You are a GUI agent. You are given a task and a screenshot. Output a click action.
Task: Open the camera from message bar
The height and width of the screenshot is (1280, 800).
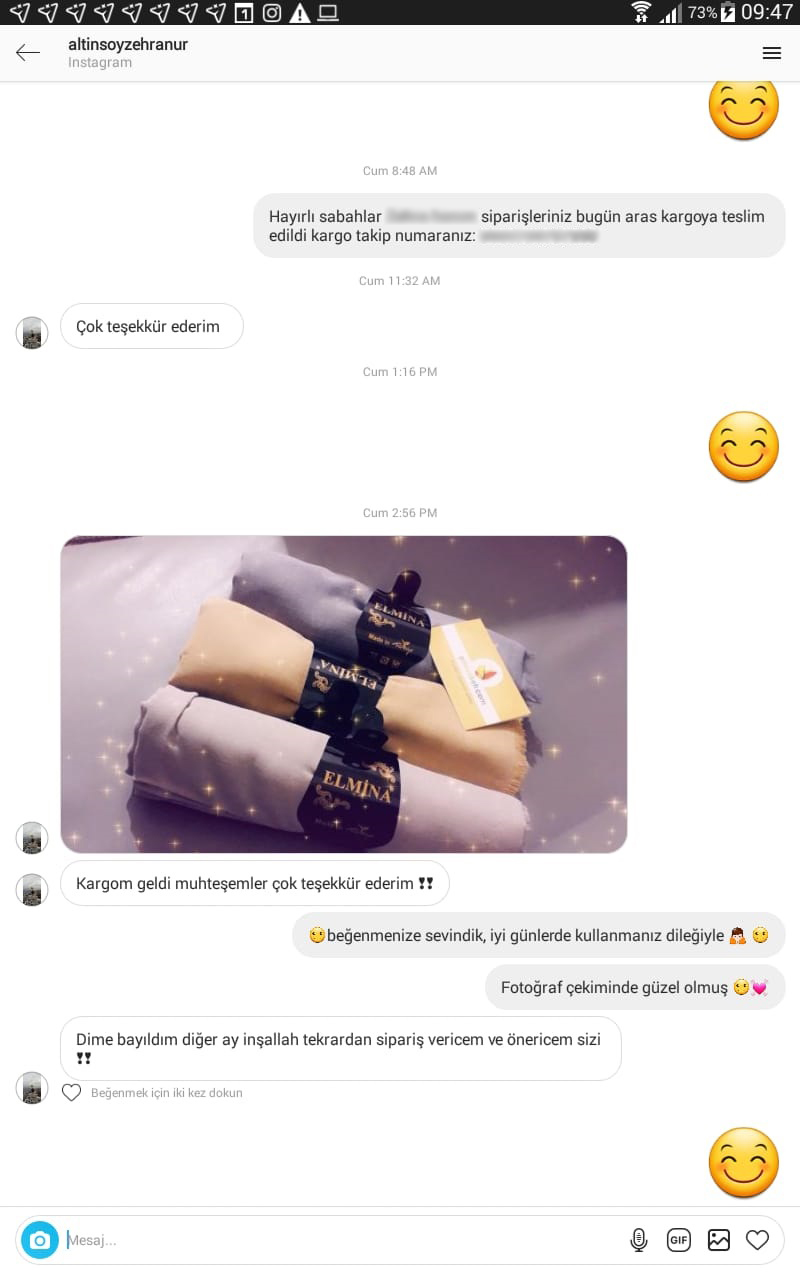[40, 1240]
